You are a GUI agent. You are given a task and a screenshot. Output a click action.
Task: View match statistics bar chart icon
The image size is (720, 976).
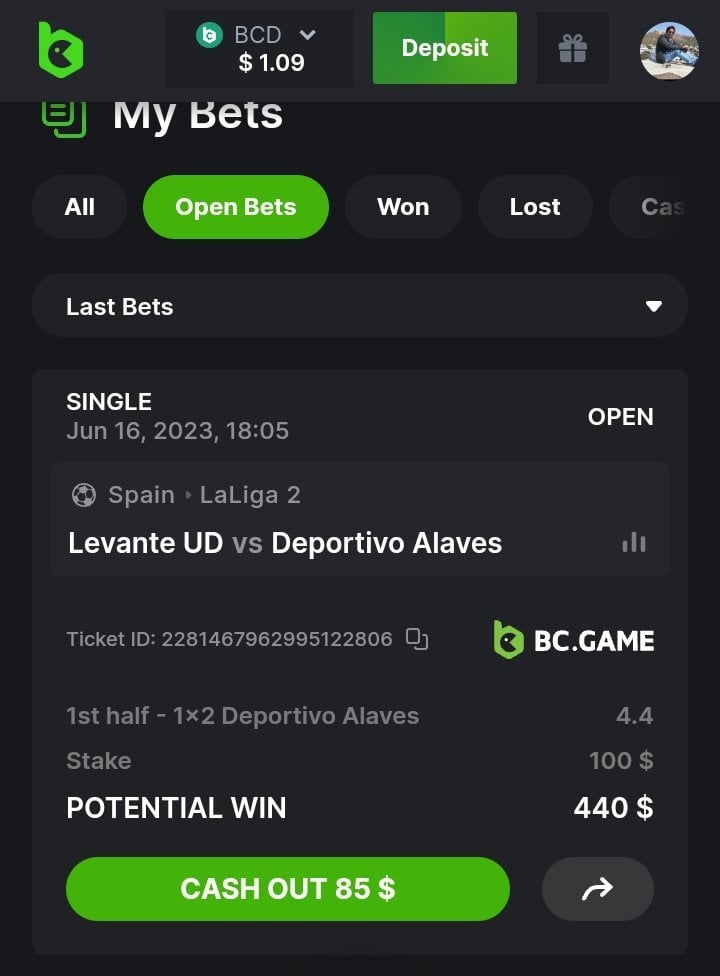coord(633,543)
